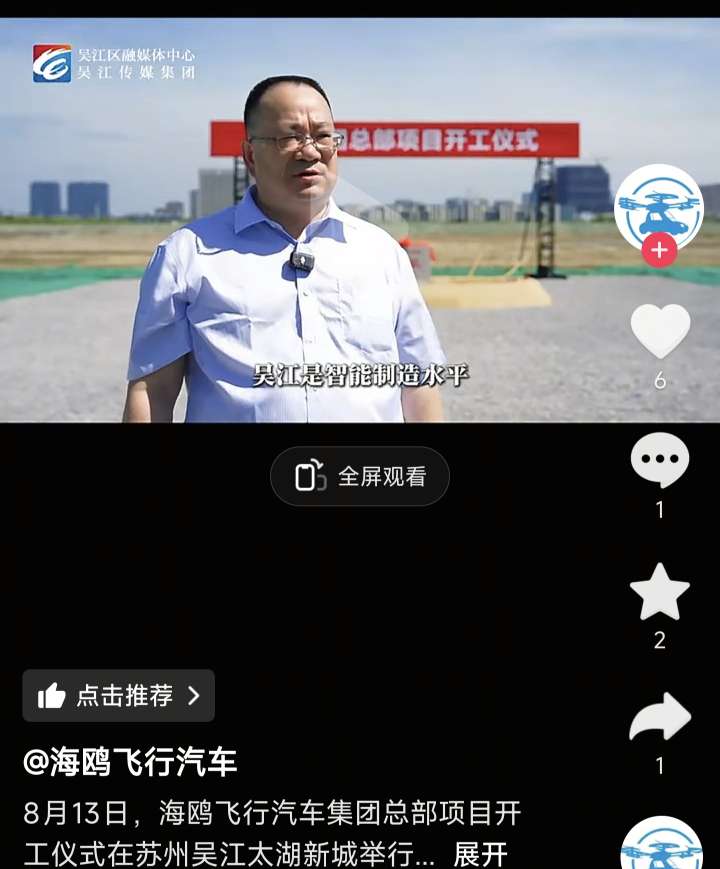Follow the author with the red plus

659,250
